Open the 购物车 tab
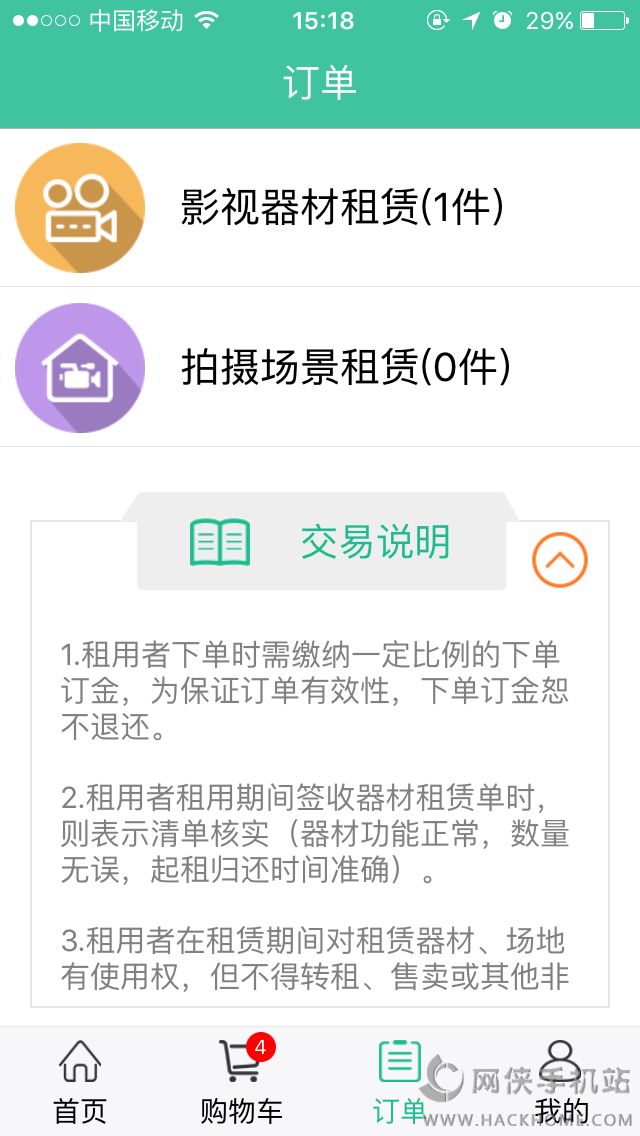 click(x=241, y=1081)
